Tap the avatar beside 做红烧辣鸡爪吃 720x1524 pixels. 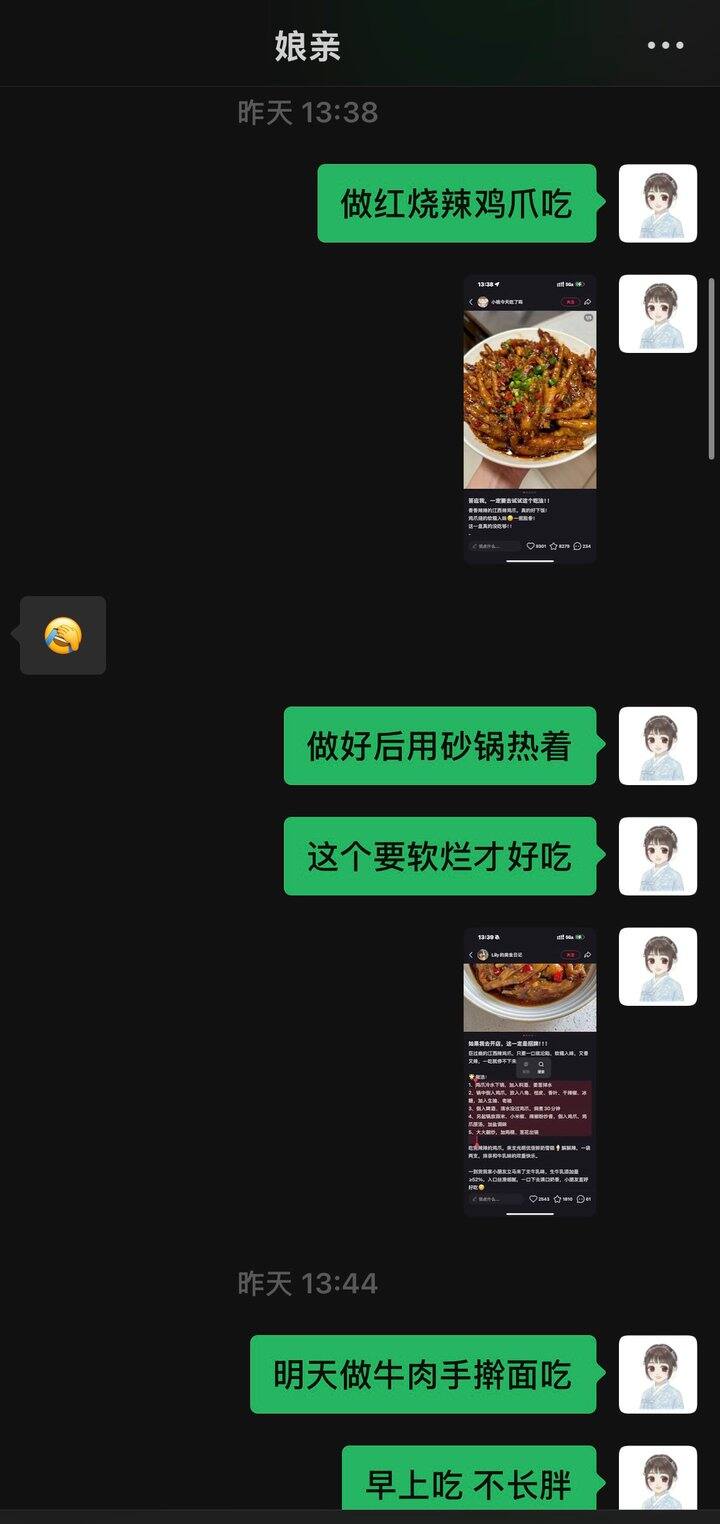pos(657,203)
